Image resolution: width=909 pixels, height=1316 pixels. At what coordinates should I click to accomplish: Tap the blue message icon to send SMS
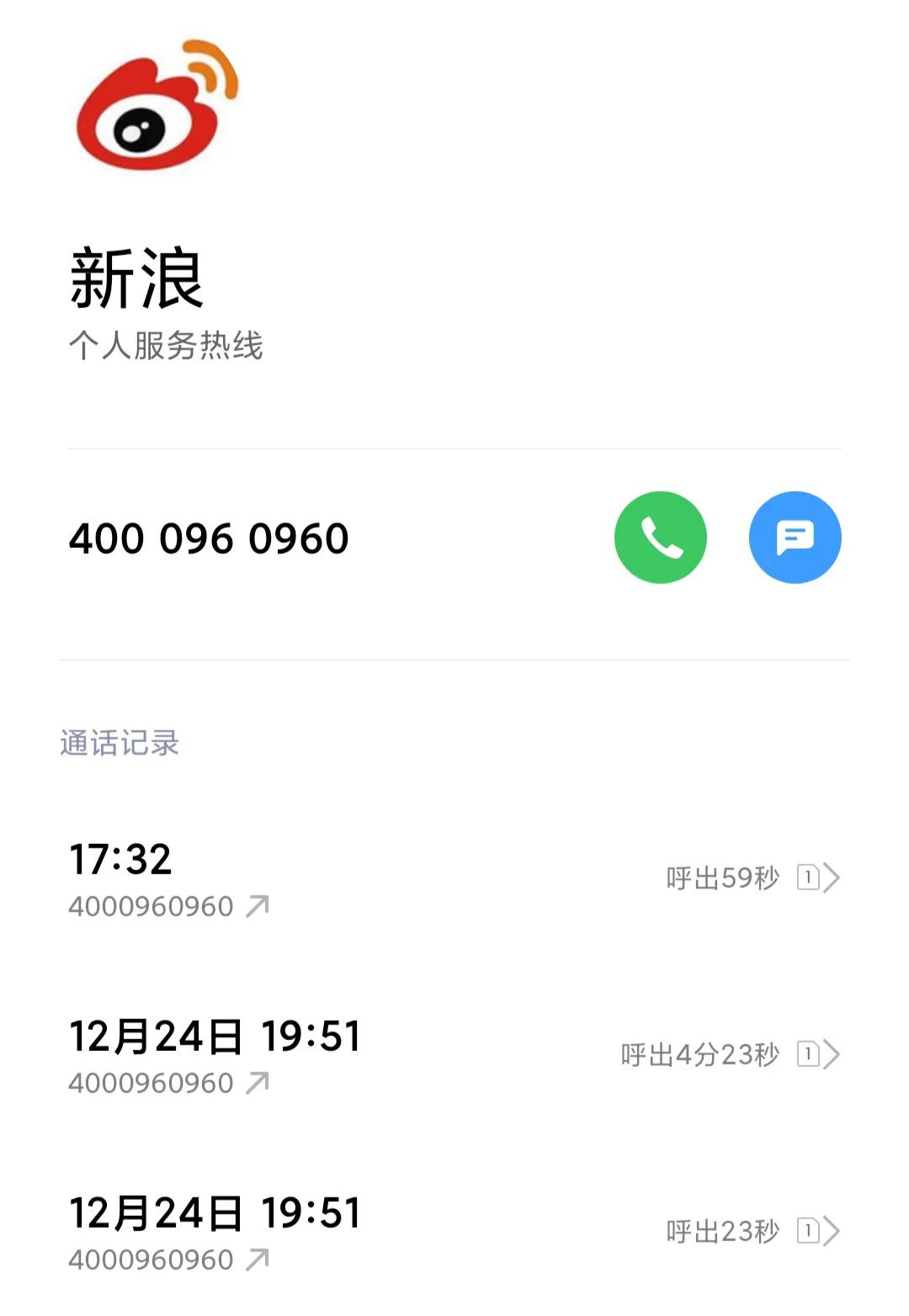[x=795, y=537]
